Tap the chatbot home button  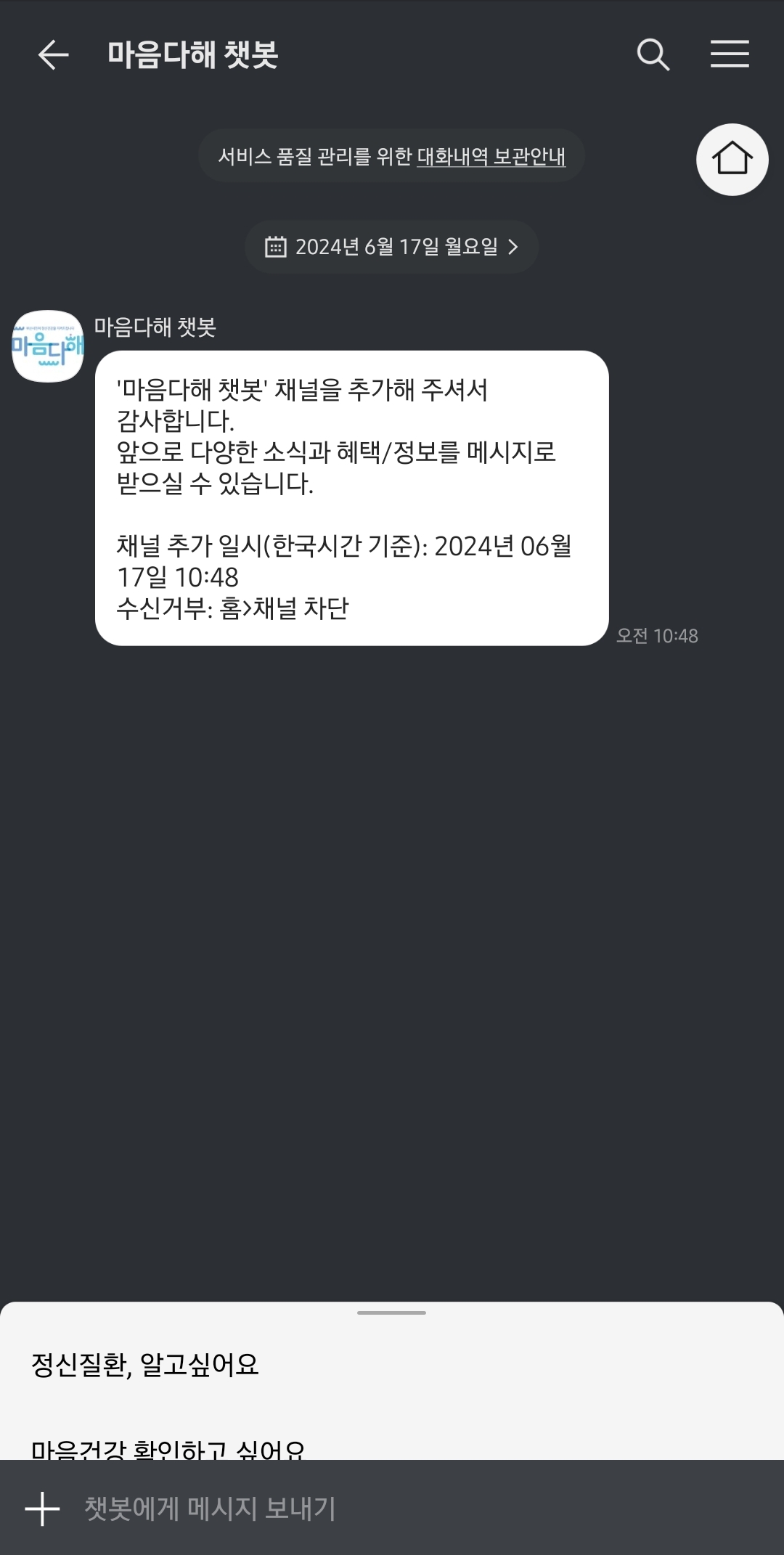coord(732,160)
